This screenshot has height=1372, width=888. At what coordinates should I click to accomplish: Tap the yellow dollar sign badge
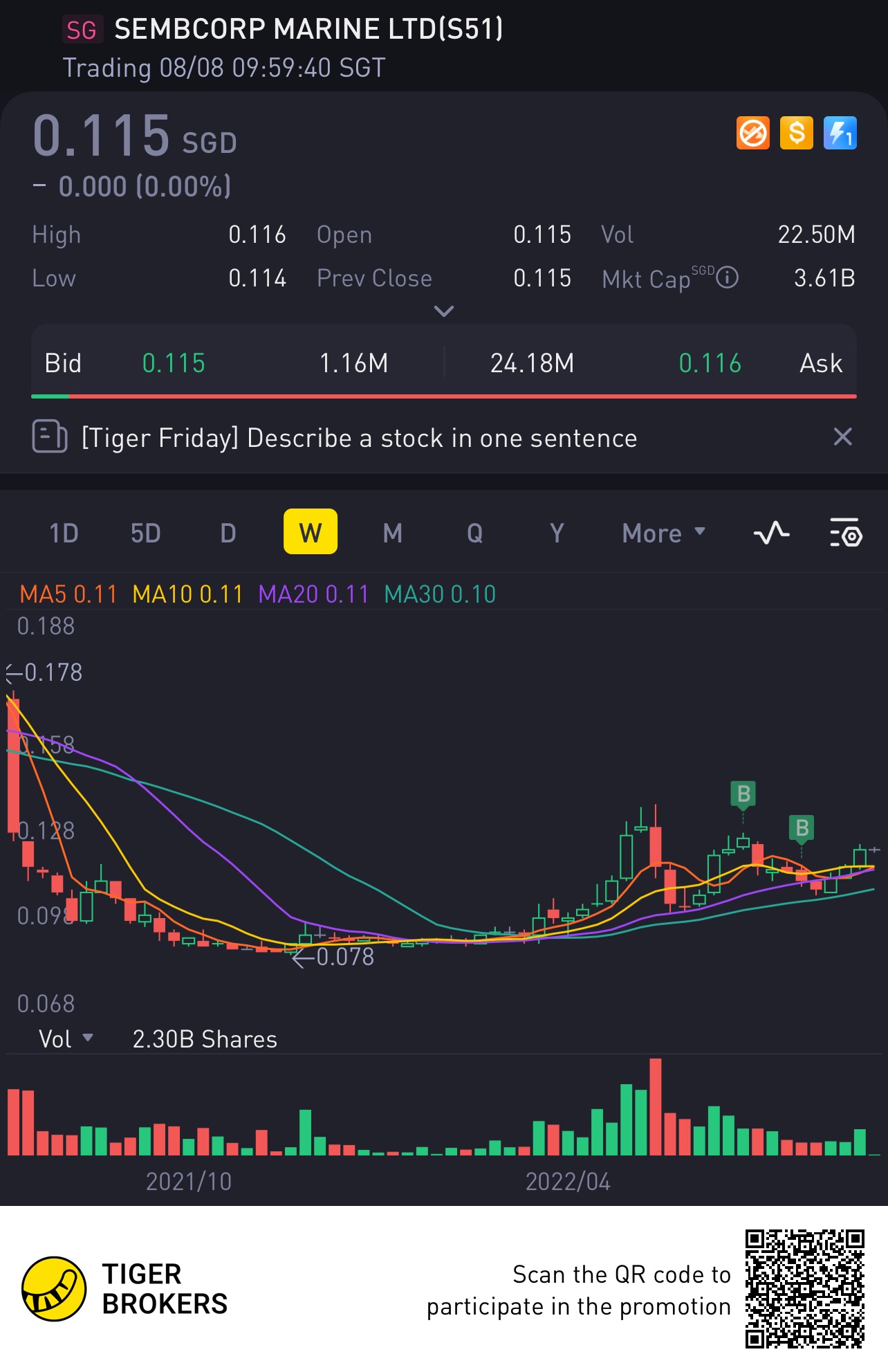click(x=797, y=133)
